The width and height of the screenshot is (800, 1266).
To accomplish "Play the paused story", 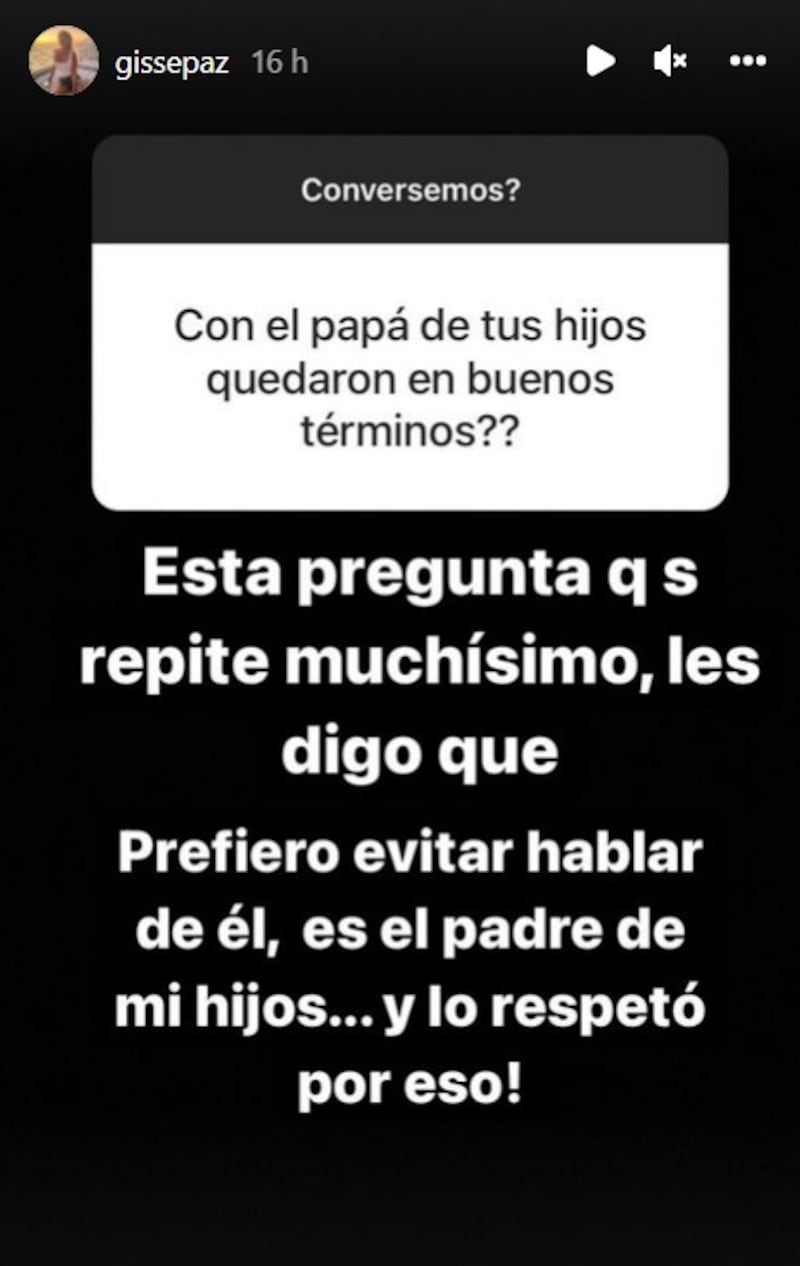I will pos(600,62).
